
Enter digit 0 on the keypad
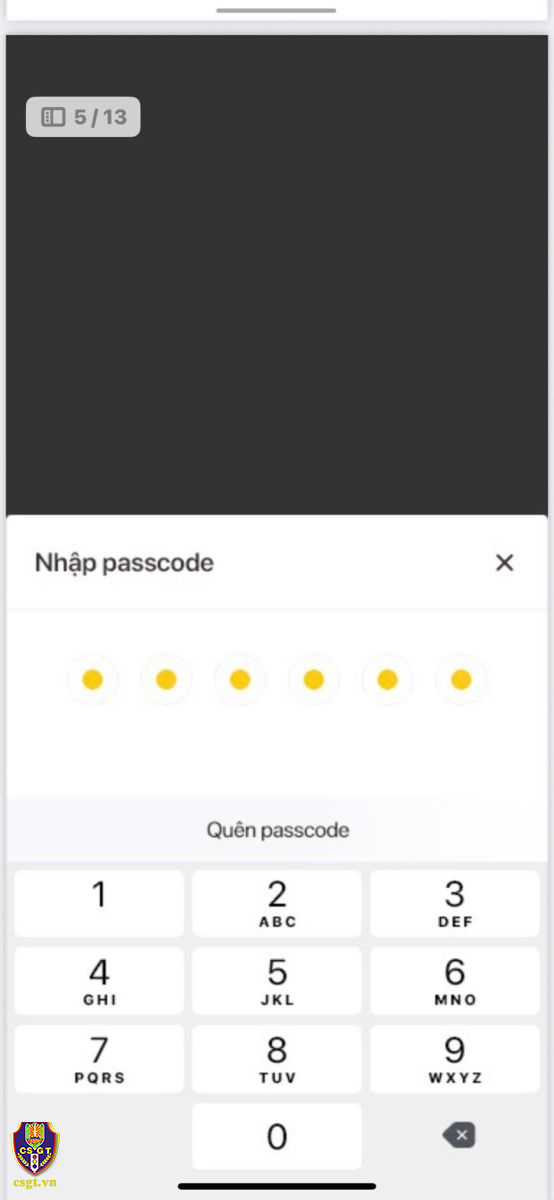[277, 1136]
